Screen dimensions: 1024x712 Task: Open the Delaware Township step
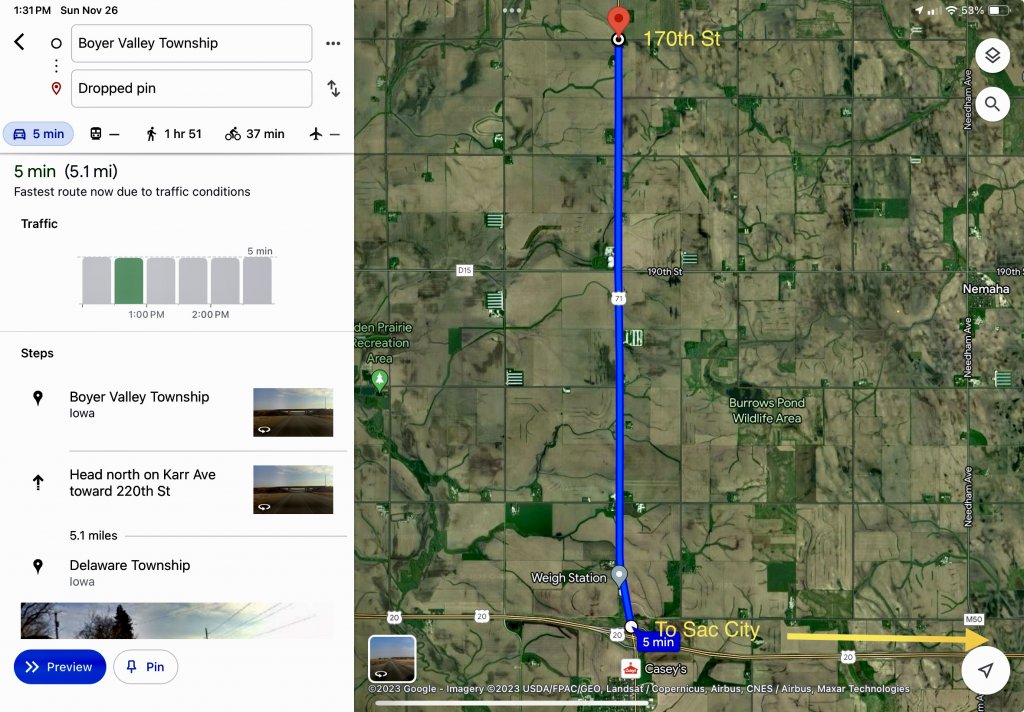point(130,572)
